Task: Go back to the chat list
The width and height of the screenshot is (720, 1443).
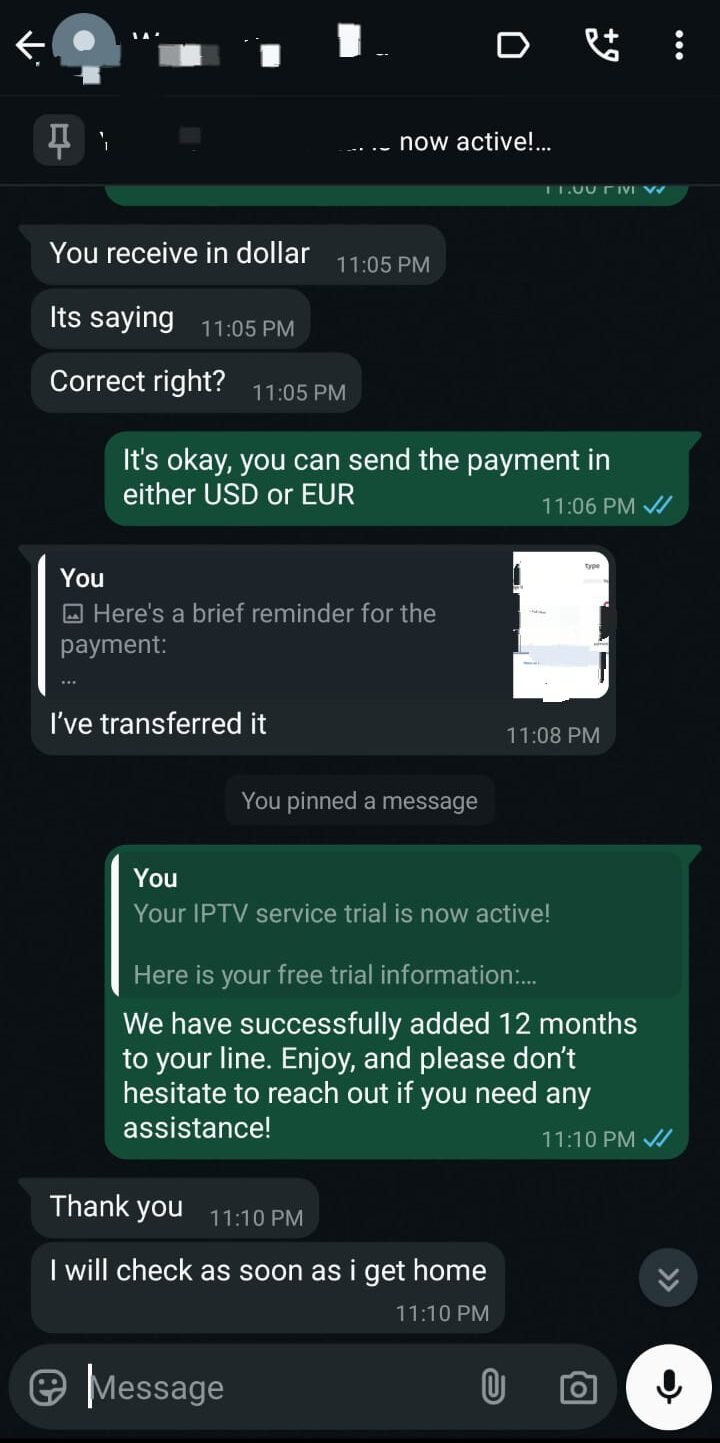Action: click(30, 45)
